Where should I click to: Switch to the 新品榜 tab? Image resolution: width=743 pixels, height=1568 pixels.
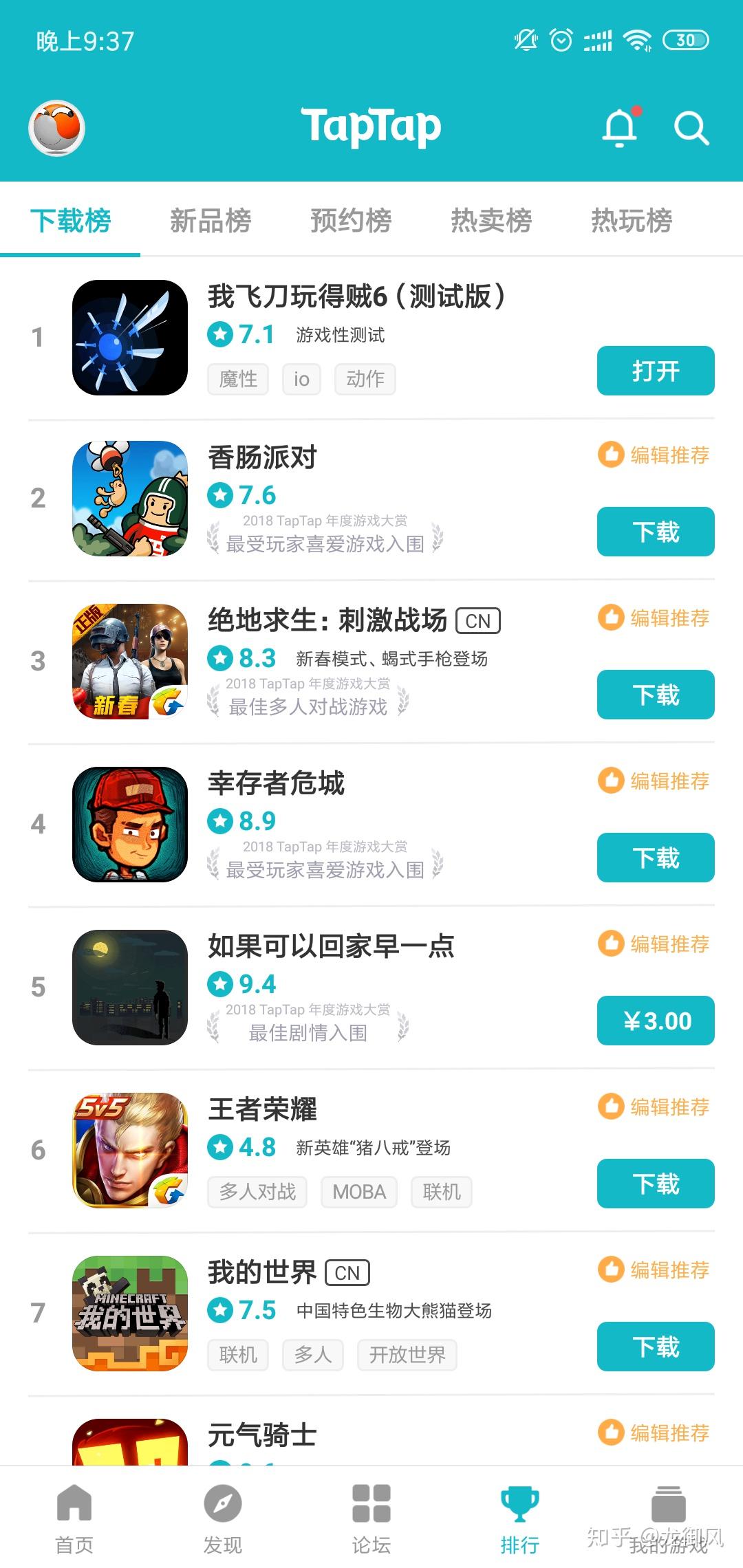pyautogui.click(x=210, y=221)
